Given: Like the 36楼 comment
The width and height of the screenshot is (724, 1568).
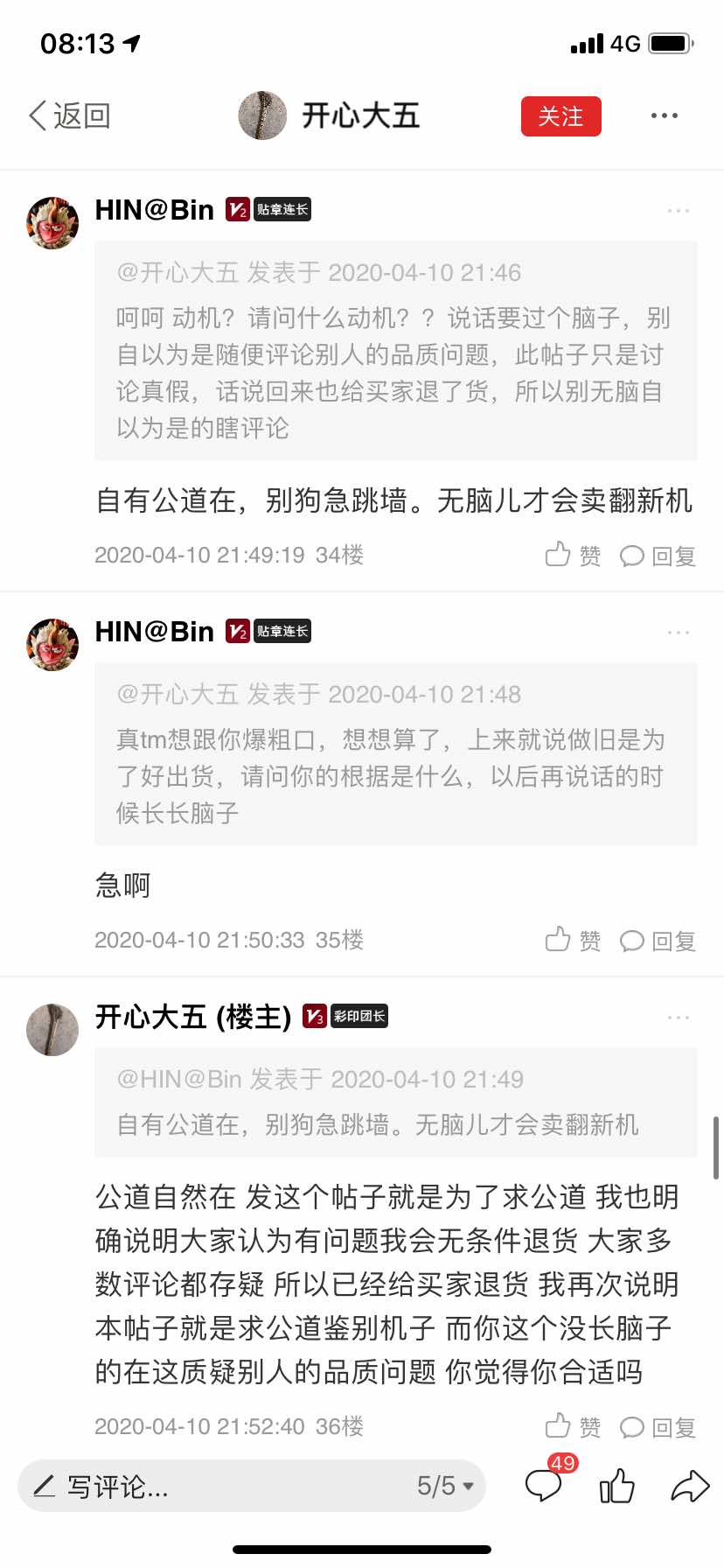Looking at the screenshot, I should 573,1426.
